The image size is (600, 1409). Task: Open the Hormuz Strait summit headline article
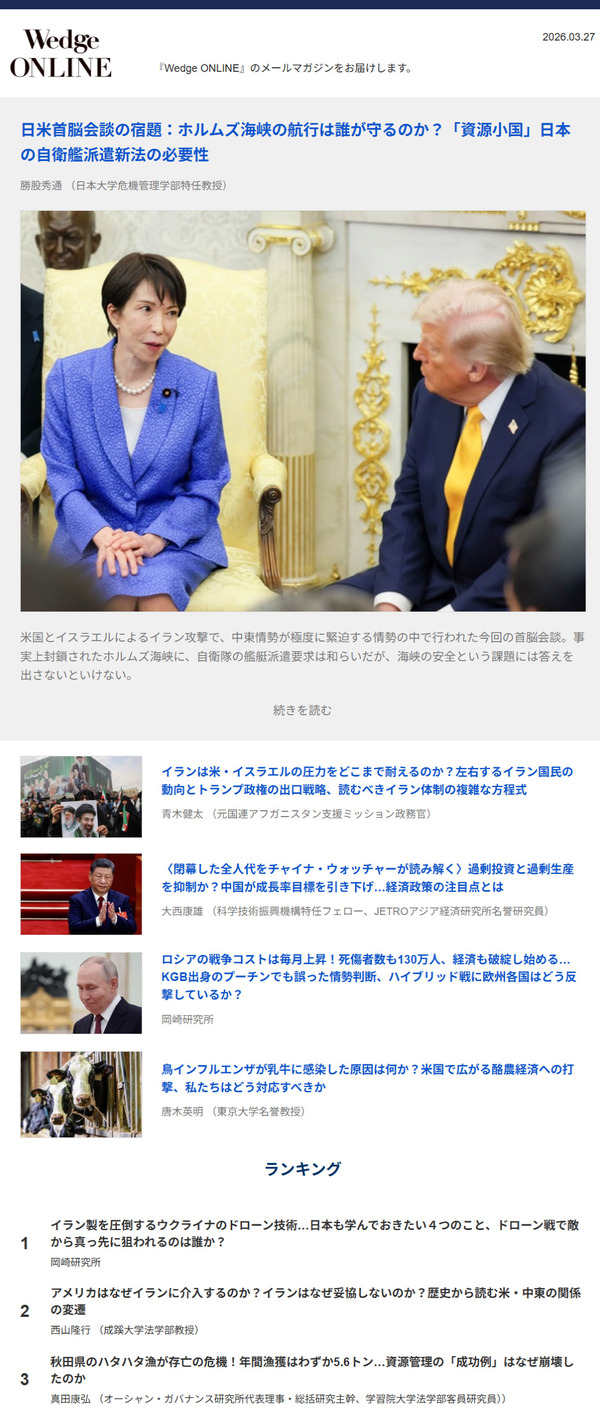click(x=296, y=142)
